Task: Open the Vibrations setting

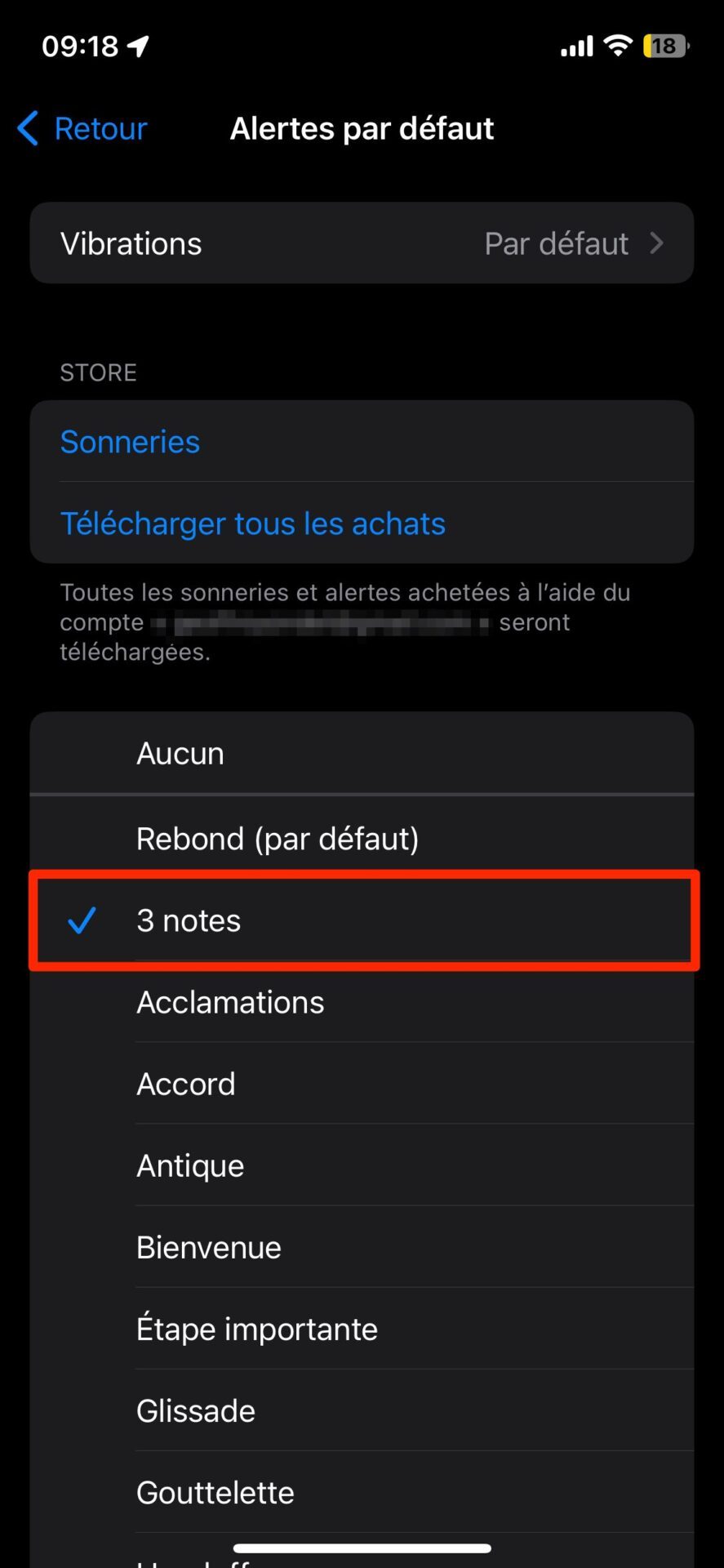Action: (x=362, y=243)
